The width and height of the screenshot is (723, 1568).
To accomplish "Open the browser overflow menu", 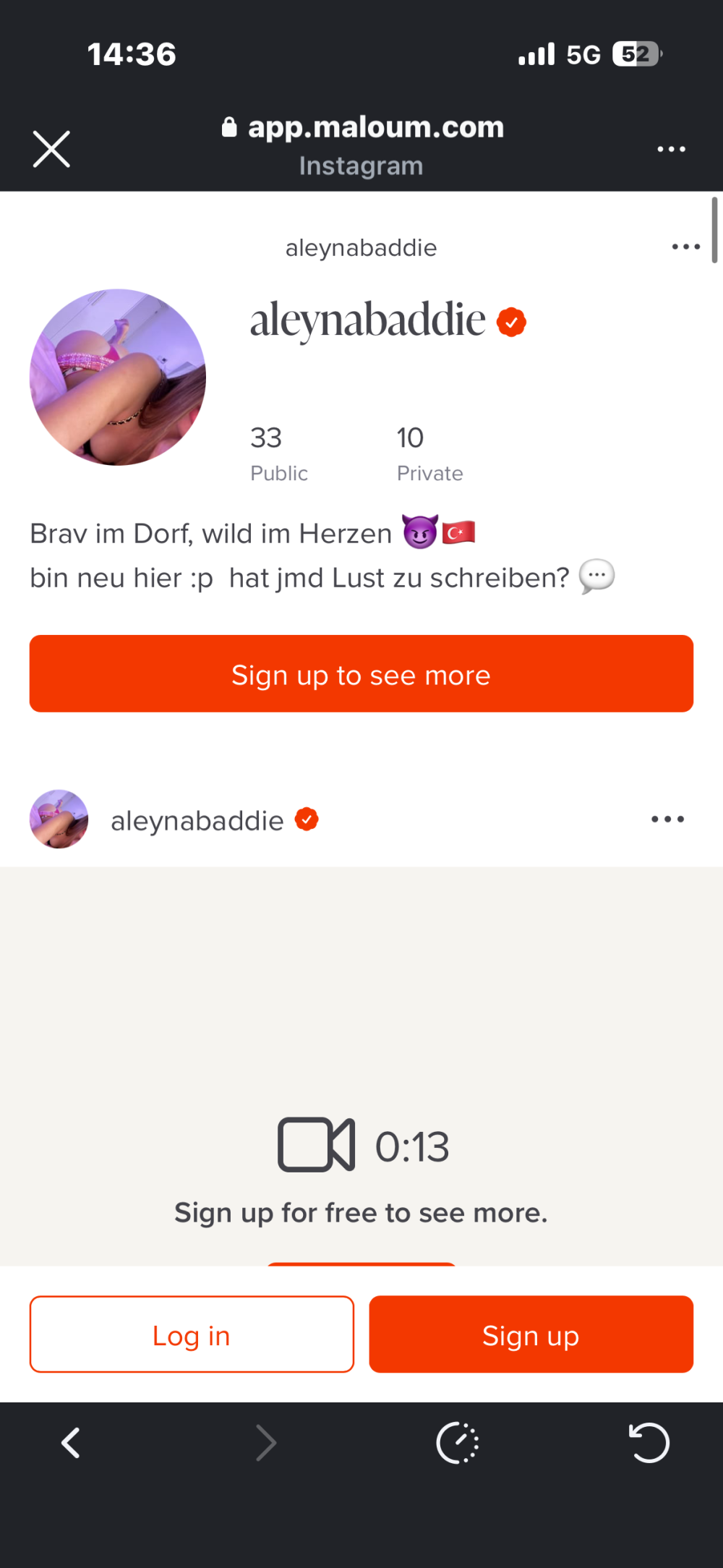I will coord(671,149).
